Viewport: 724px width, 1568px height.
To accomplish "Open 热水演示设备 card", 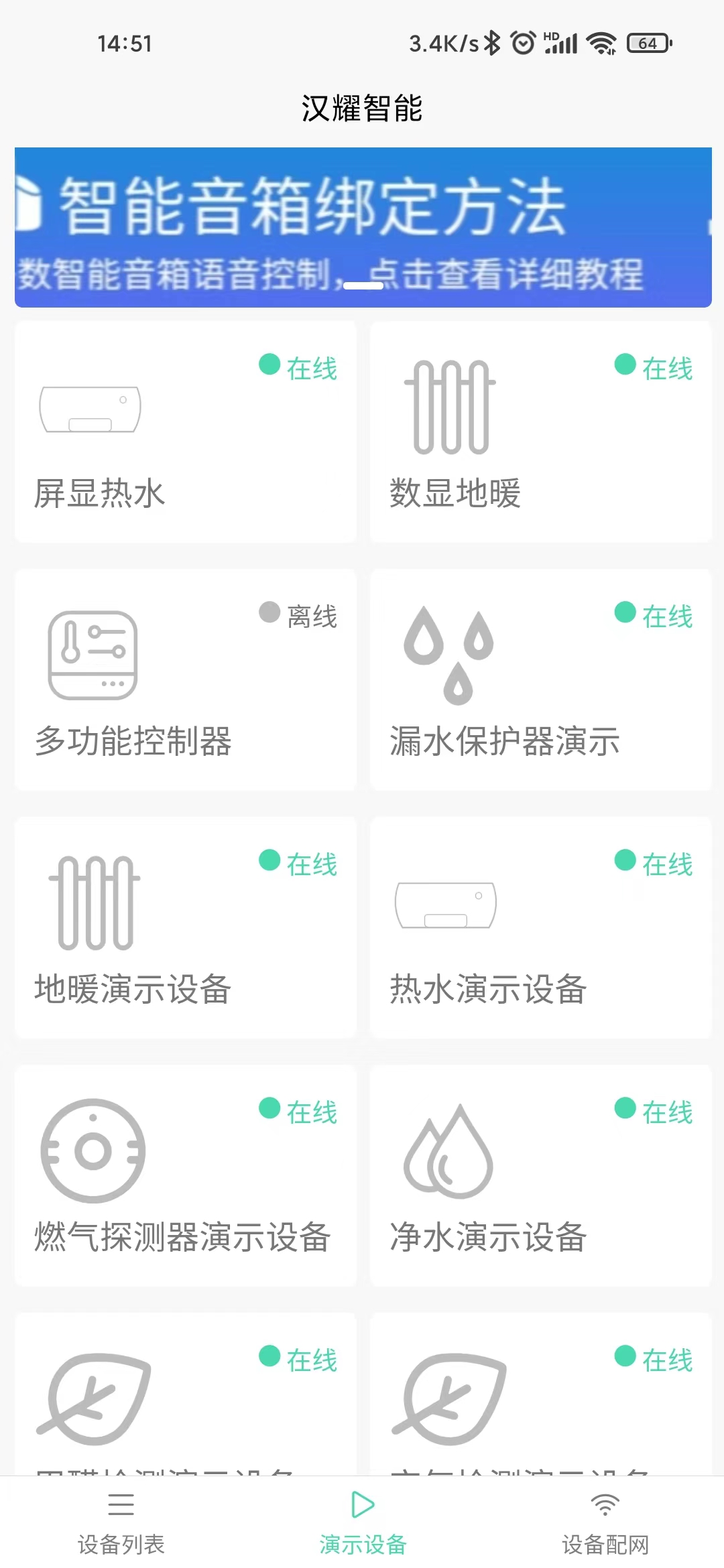I will click(x=541, y=927).
